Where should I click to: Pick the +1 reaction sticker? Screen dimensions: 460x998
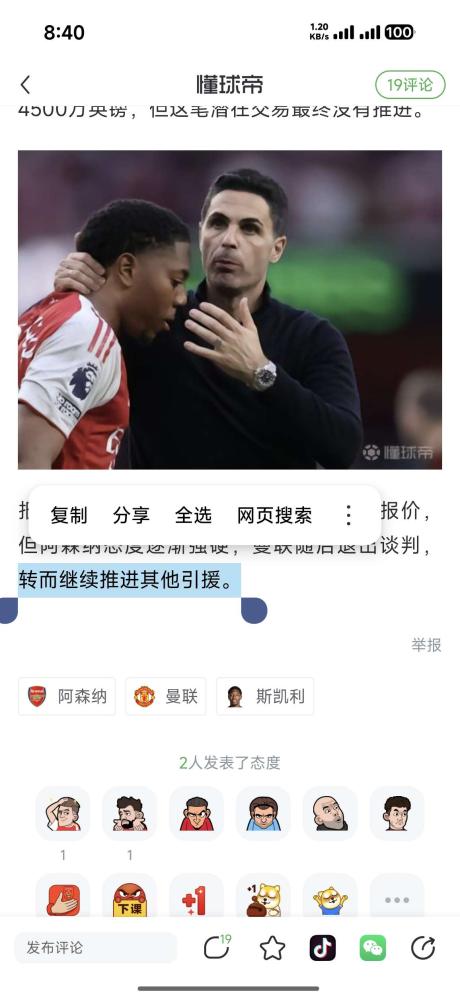pyautogui.click(x=196, y=899)
